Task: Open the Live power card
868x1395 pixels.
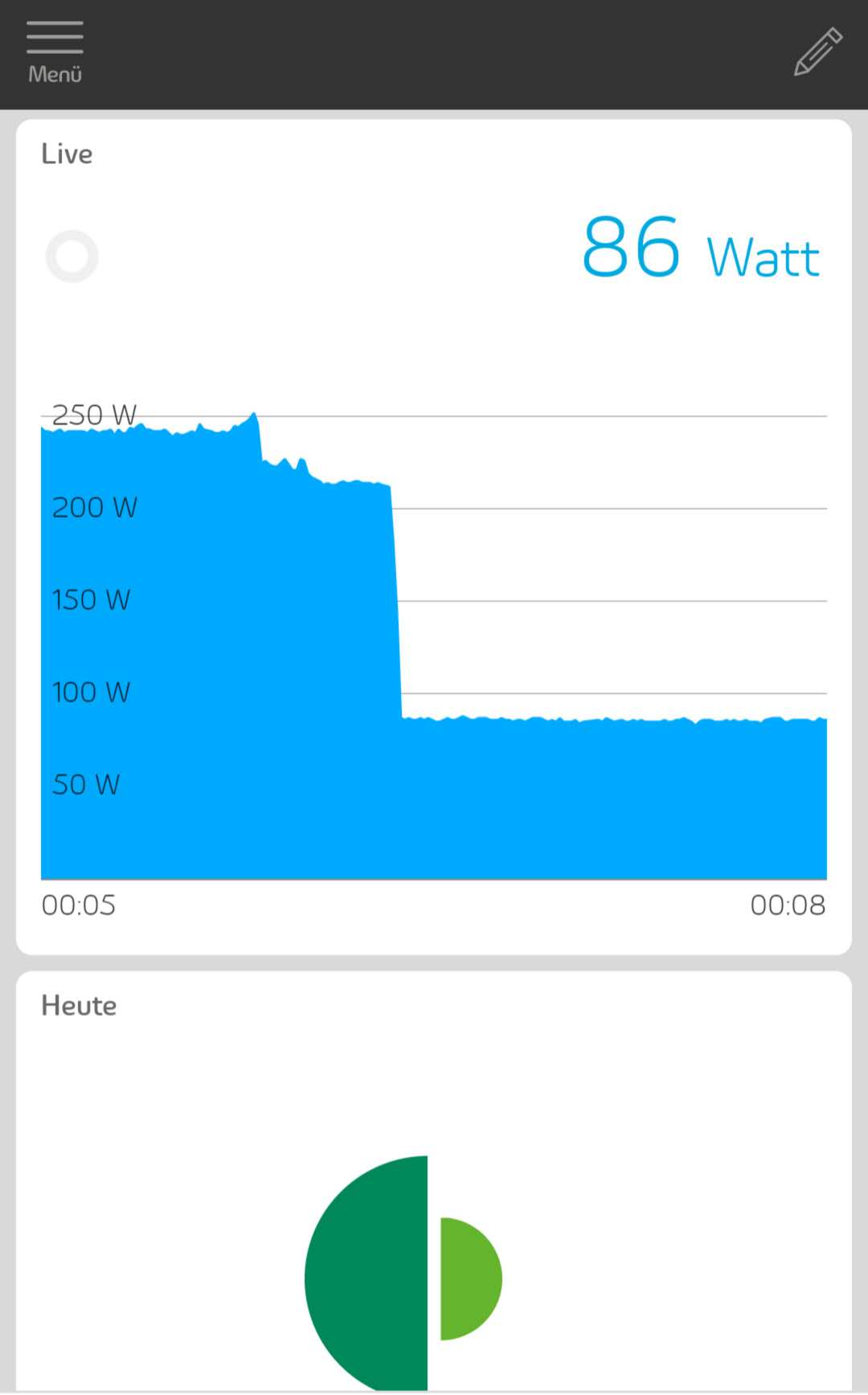Action: coord(434,537)
